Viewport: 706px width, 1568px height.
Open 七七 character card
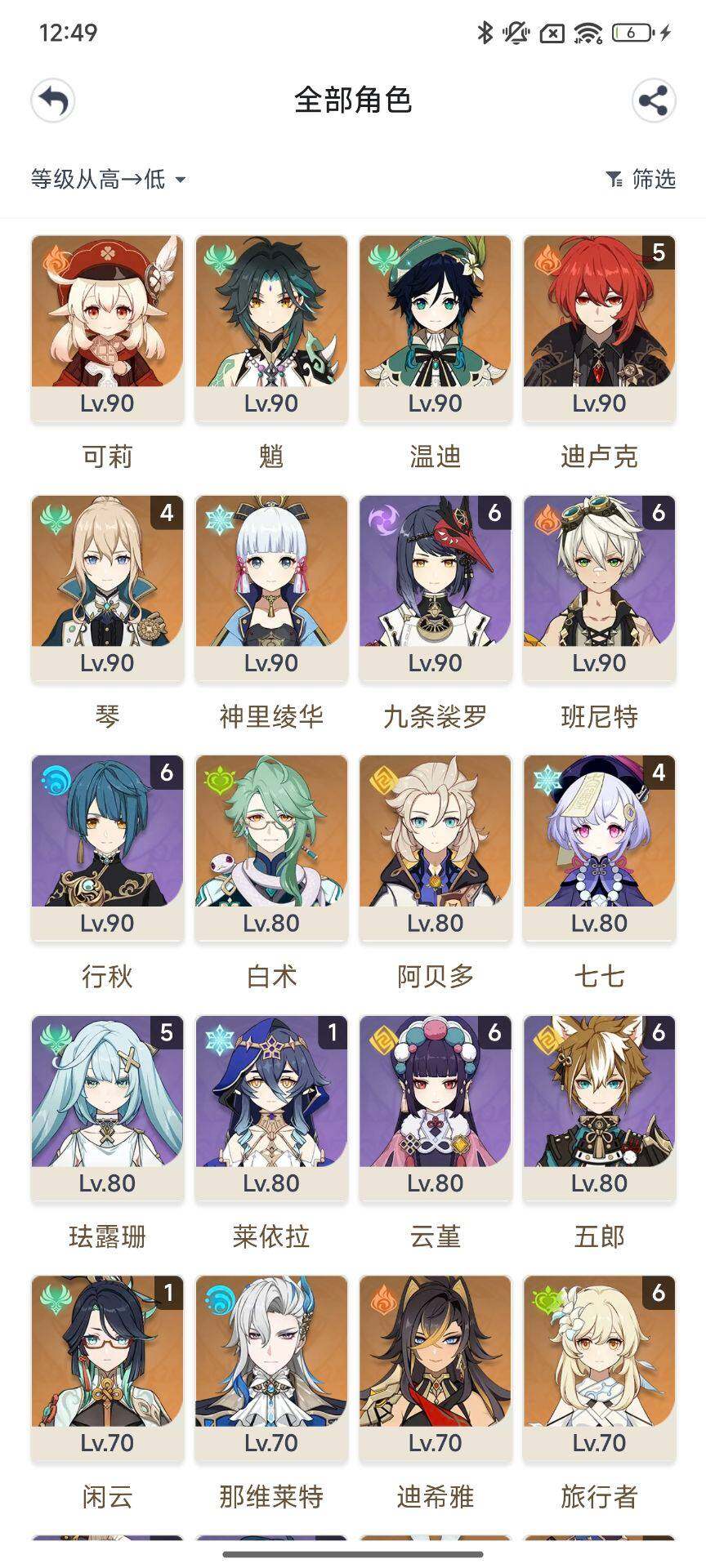click(599, 848)
